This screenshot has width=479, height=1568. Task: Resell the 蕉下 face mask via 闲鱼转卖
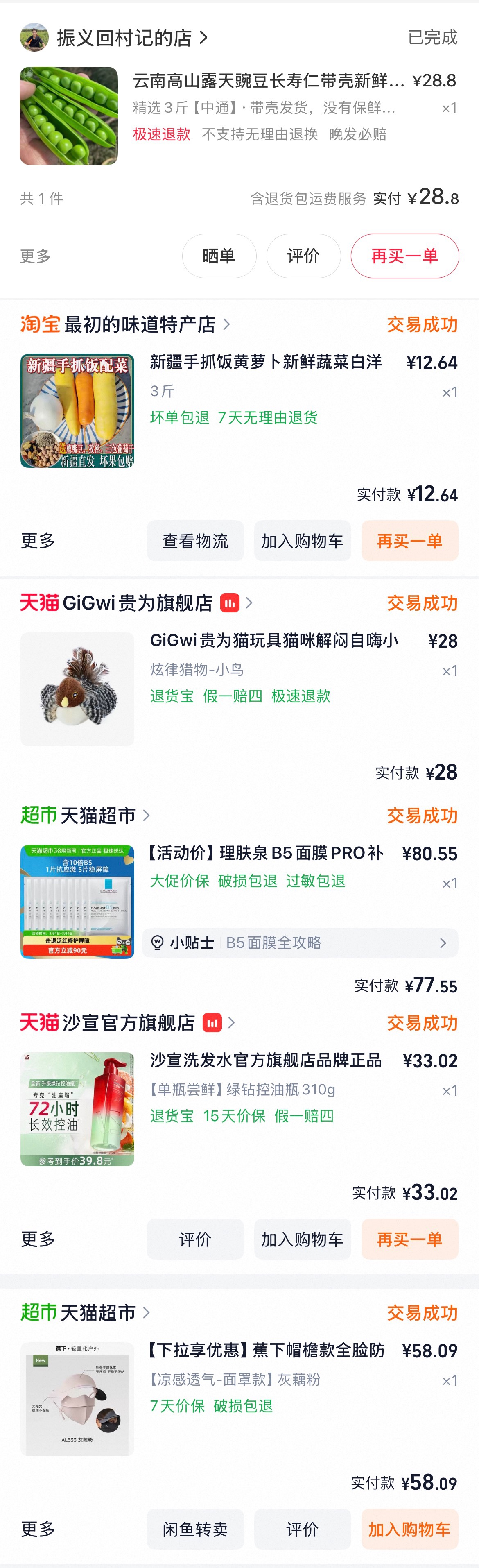pos(195,1528)
